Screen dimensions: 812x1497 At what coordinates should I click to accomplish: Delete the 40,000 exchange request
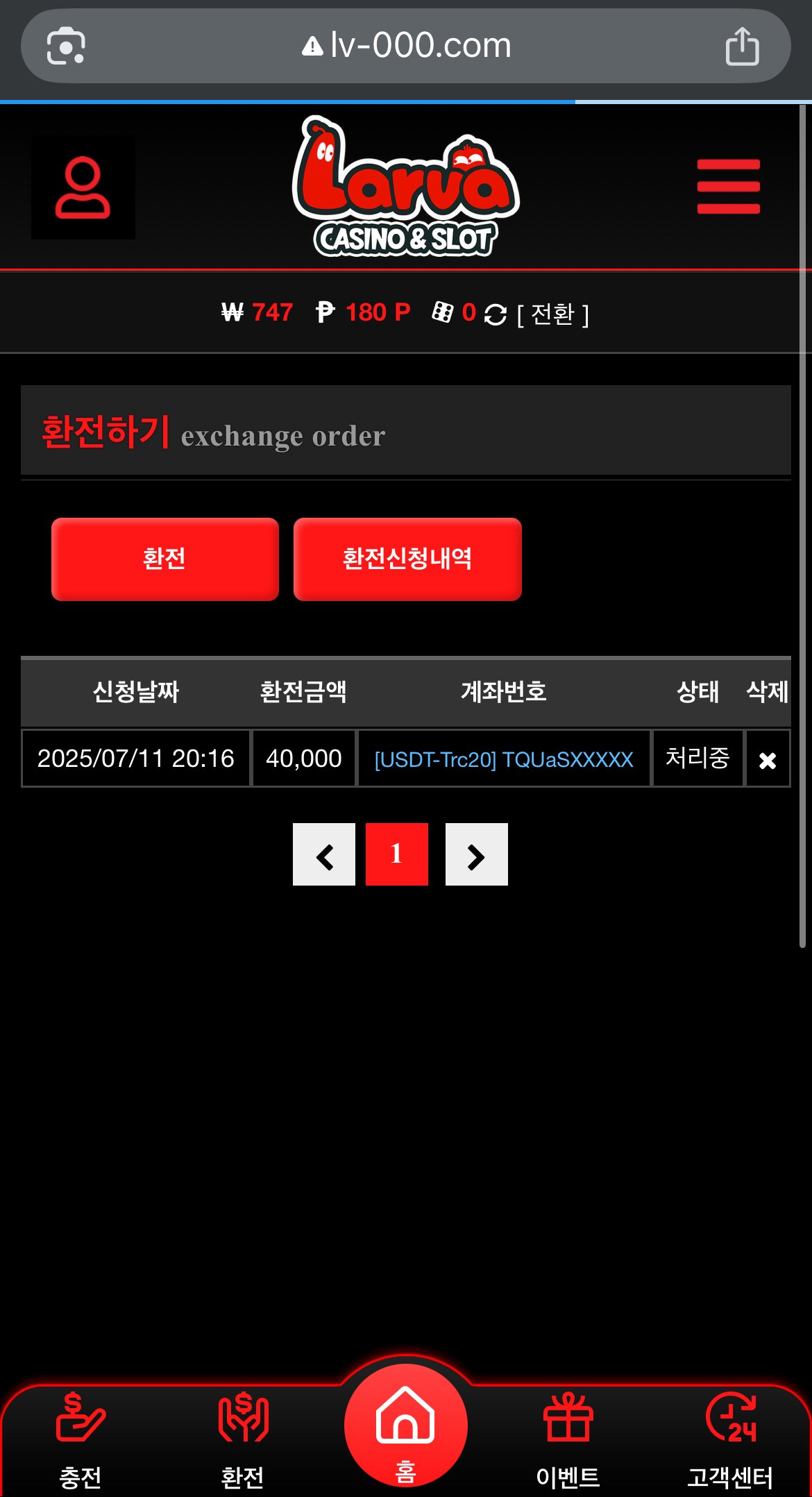coord(767,761)
